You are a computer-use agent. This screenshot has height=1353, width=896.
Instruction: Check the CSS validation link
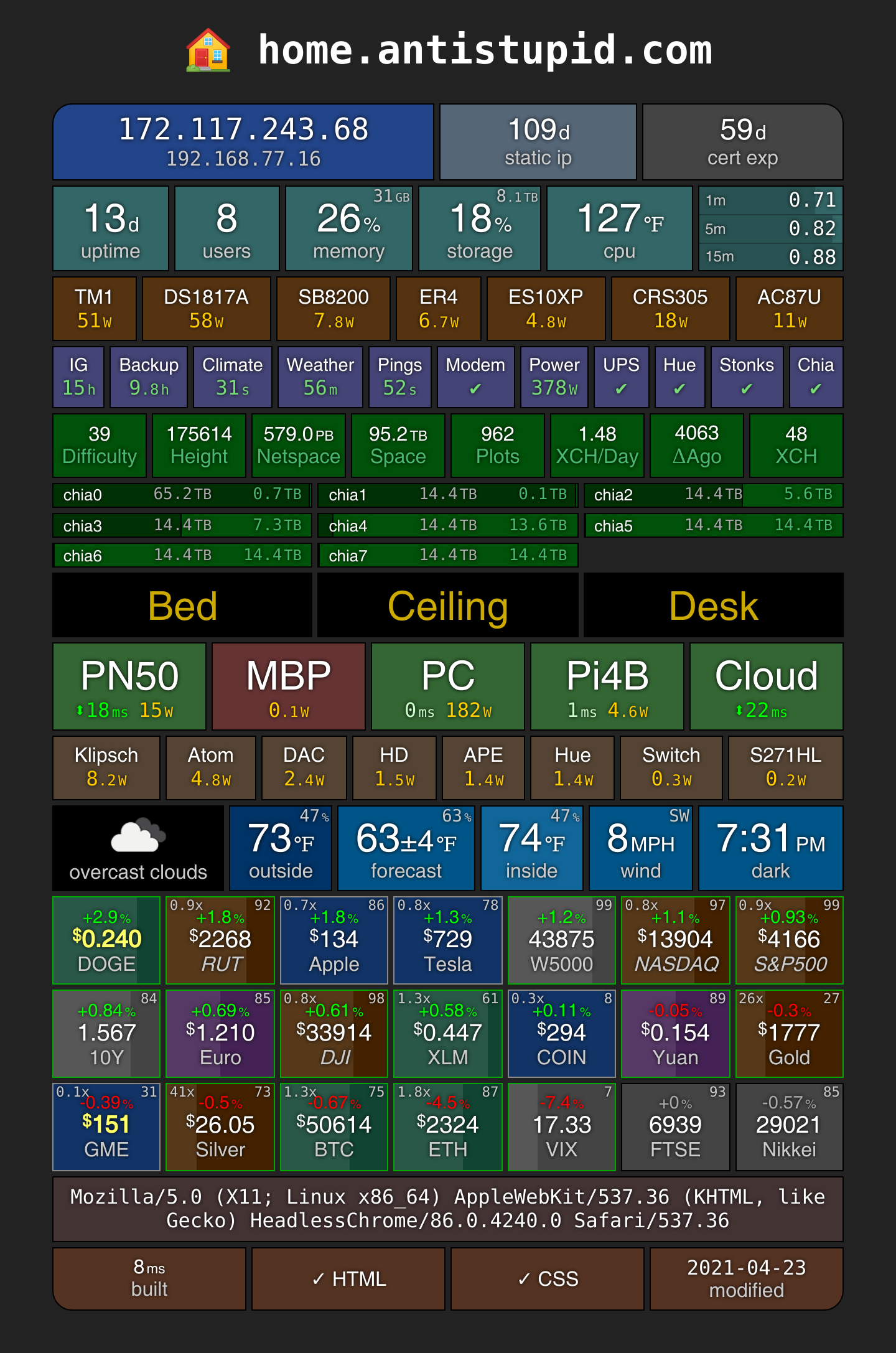548,1279
